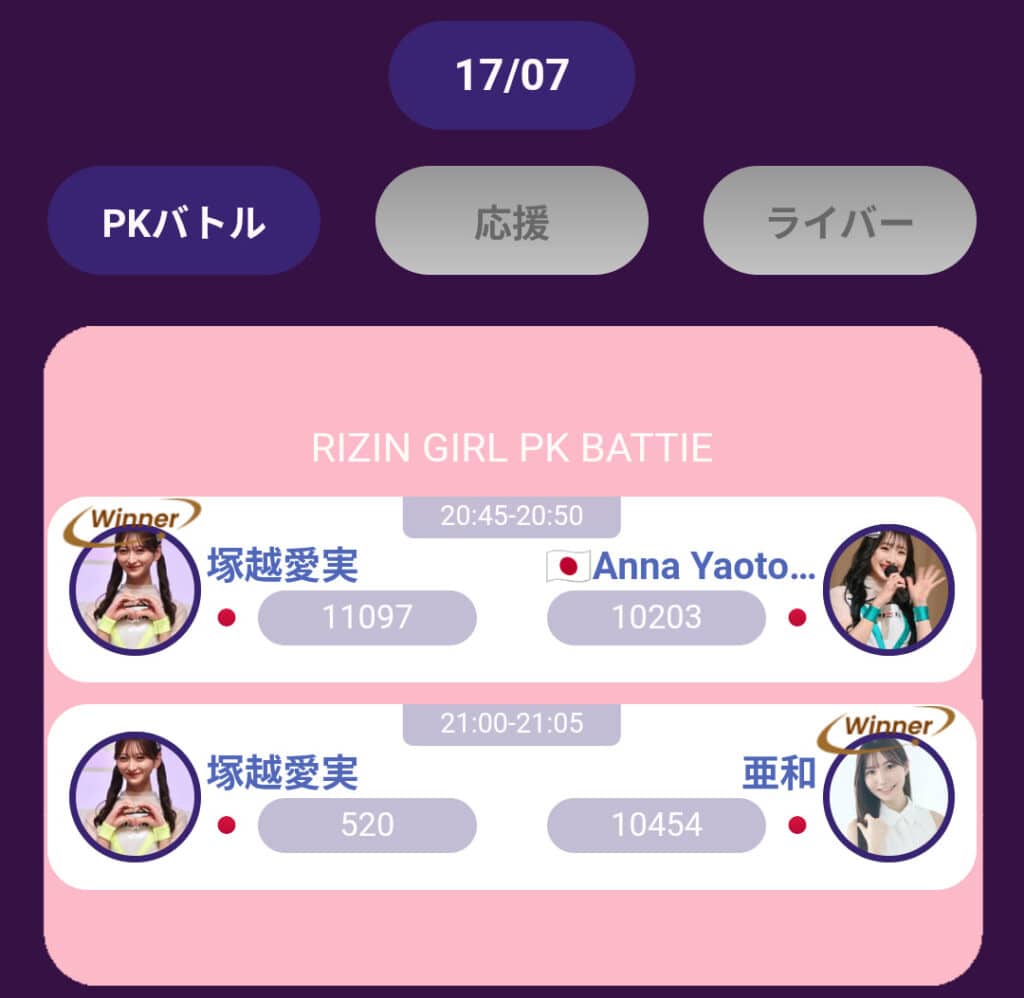This screenshot has height=998, width=1024.
Task: View Anna Yaoto's profile picture
Action: point(888,590)
